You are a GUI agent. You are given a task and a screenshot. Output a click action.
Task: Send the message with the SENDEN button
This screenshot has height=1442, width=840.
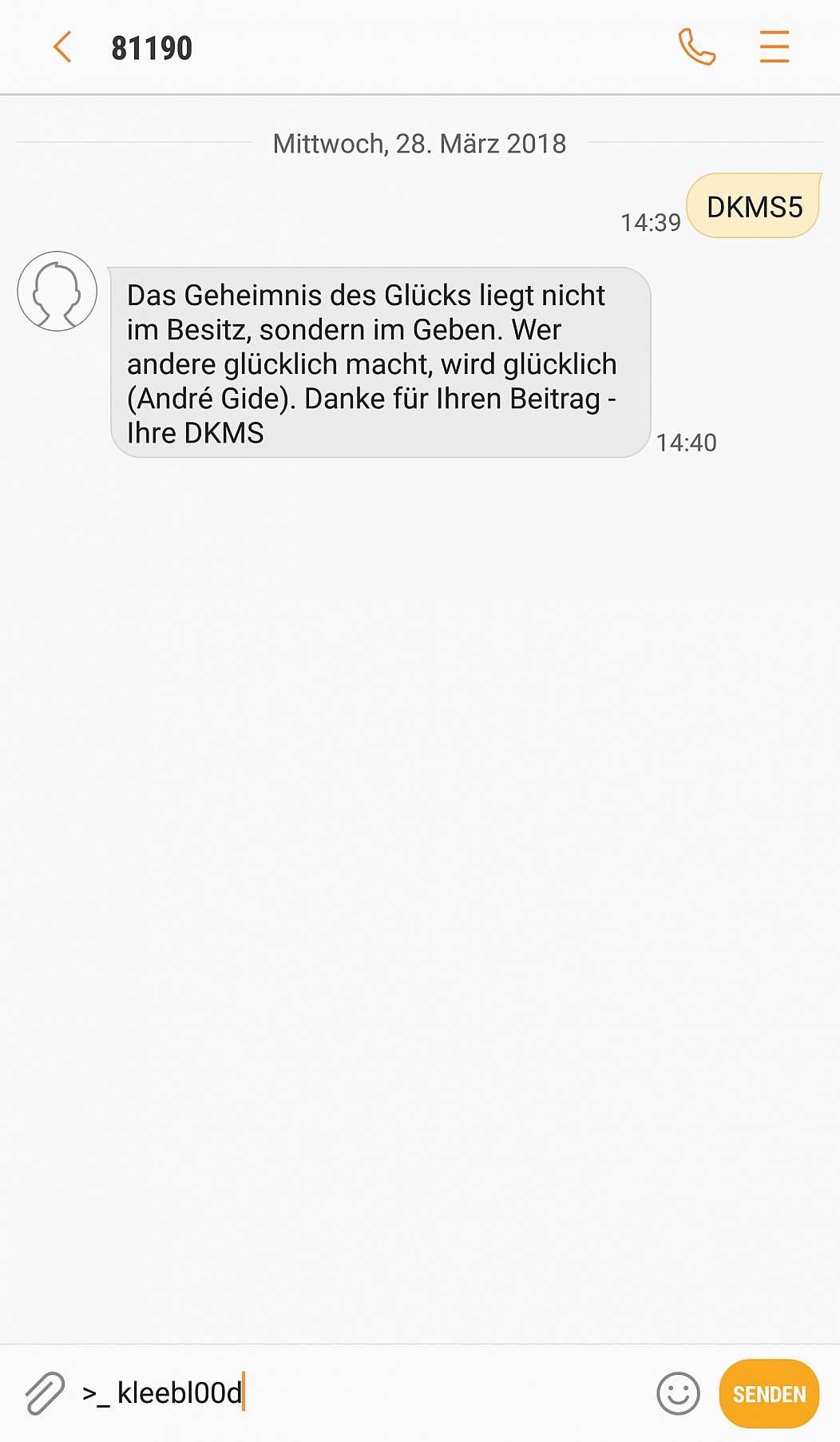[769, 1394]
